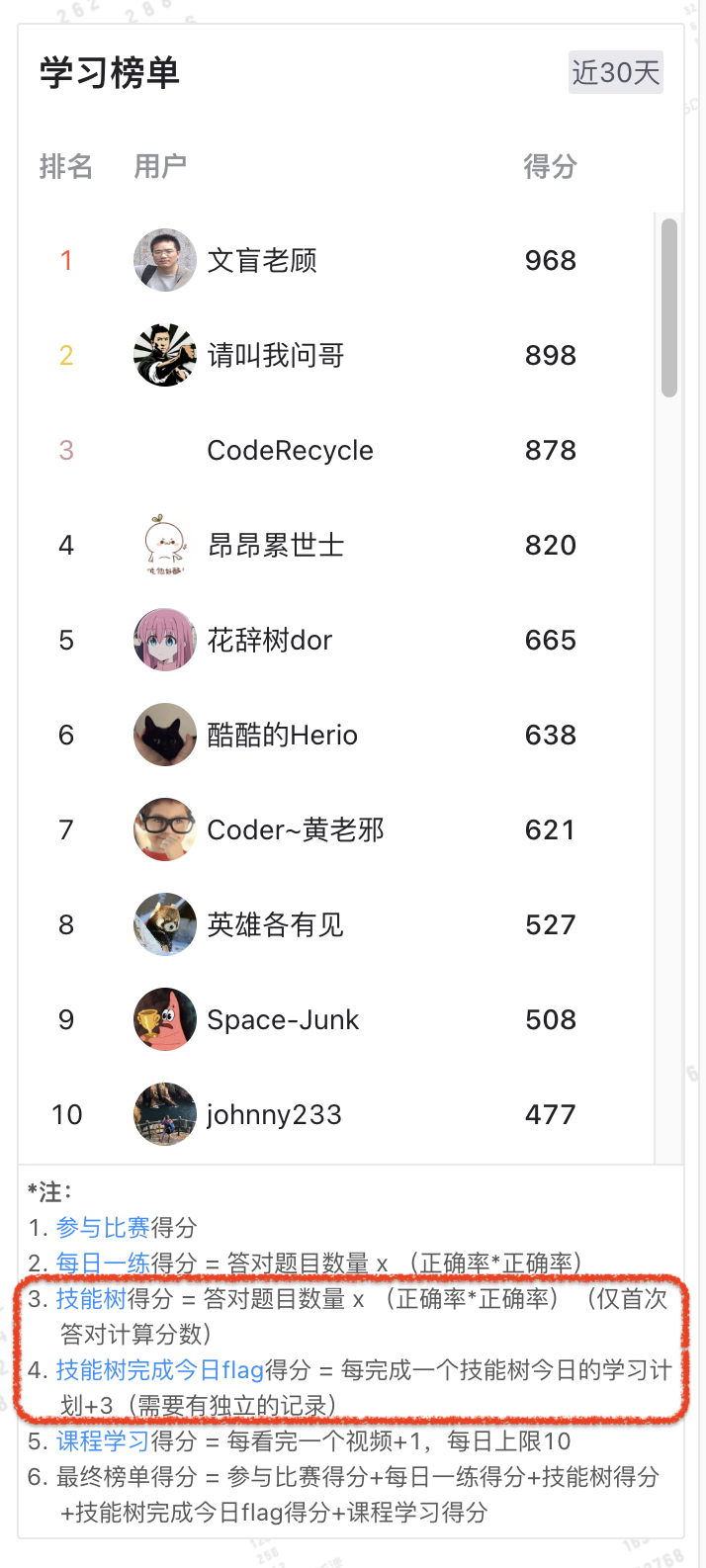Open the 每日一练 link
The image size is (706, 1568).
(x=103, y=1263)
